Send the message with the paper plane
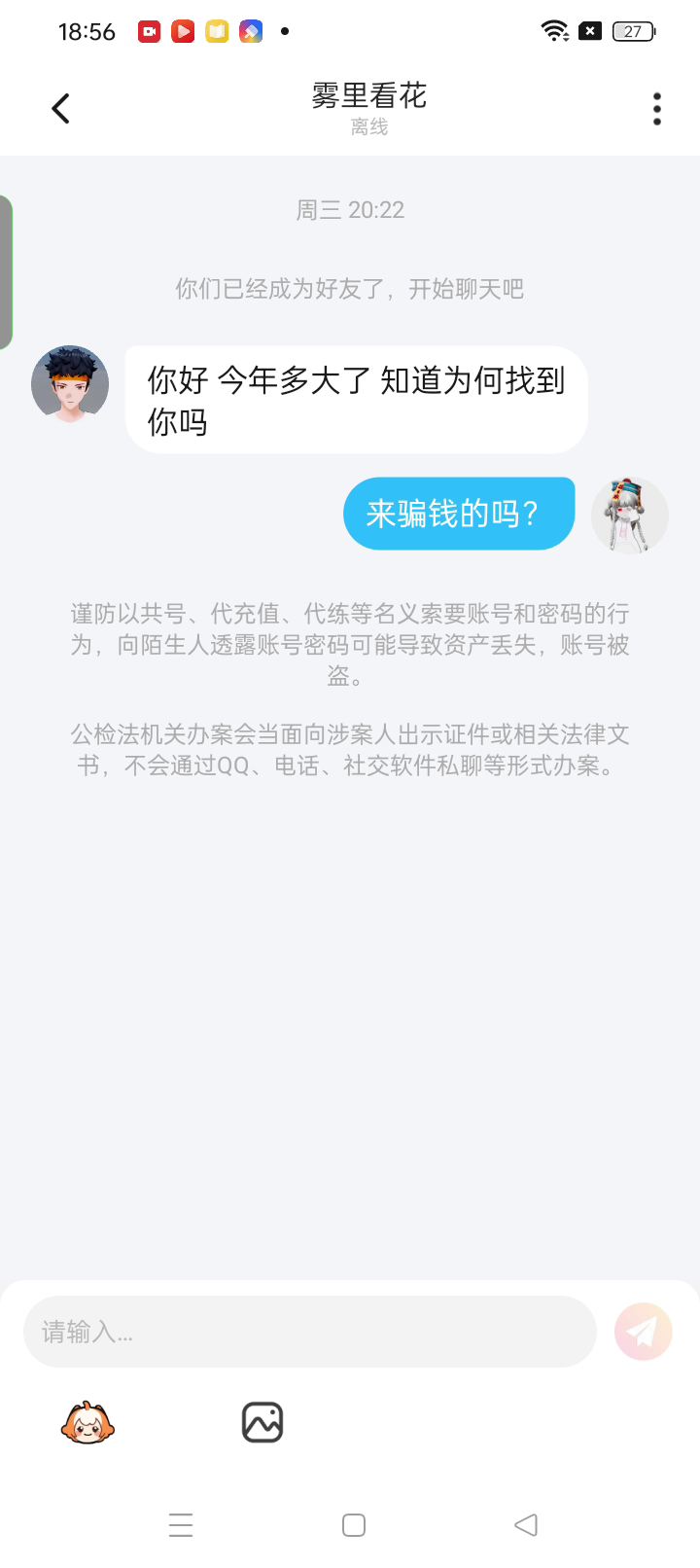The image size is (700, 1568). tap(644, 1332)
